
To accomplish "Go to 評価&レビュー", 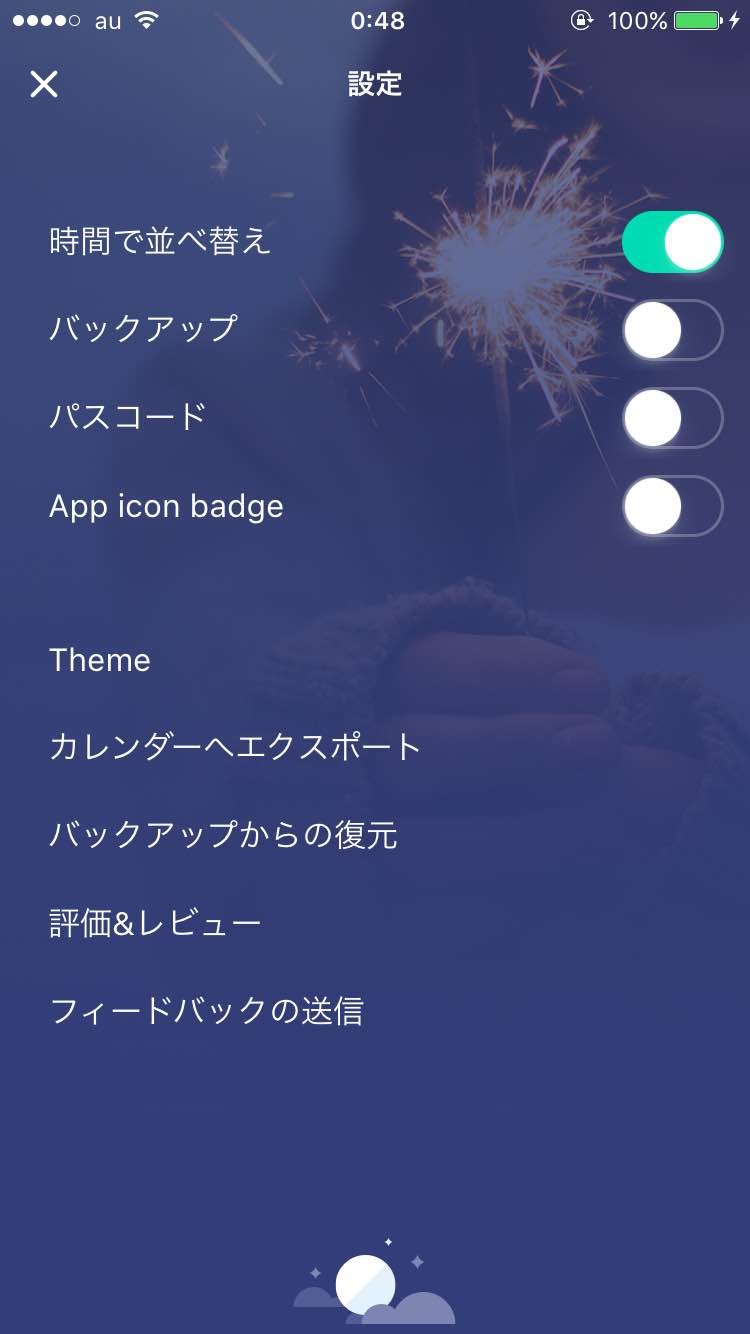I will coord(156,922).
